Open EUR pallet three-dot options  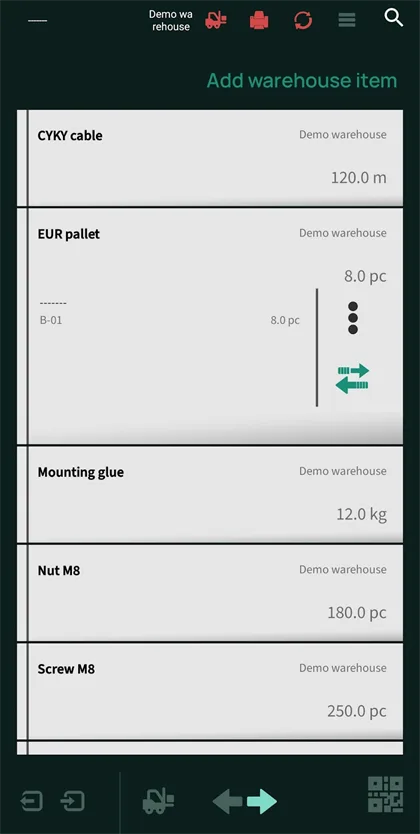point(352,318)
